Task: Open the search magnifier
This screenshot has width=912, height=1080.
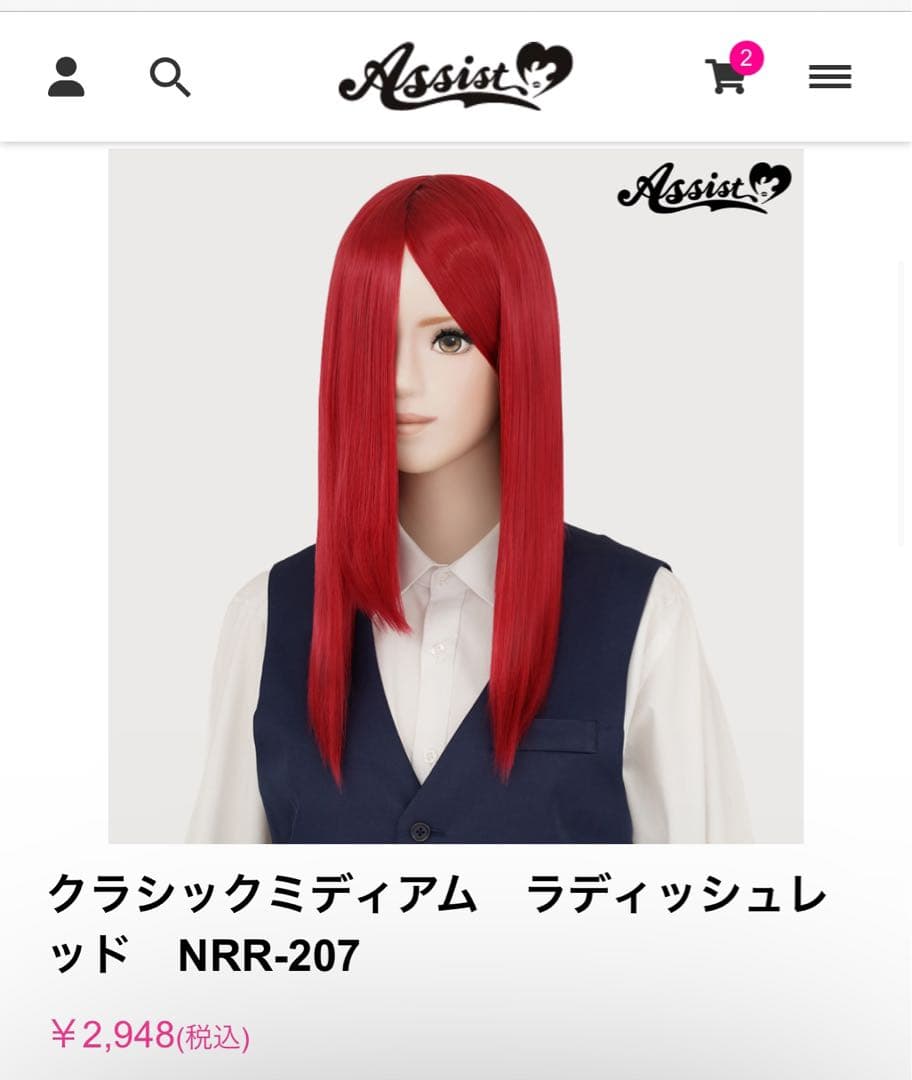Action: (169, 77)
